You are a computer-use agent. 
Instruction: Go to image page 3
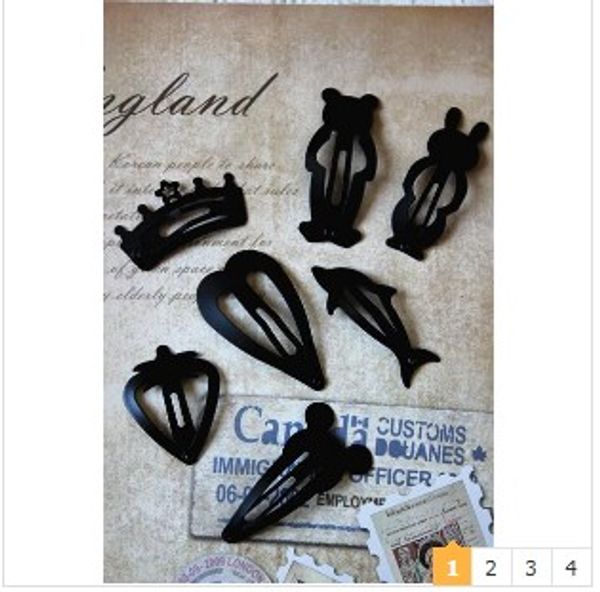click(531, 567)
